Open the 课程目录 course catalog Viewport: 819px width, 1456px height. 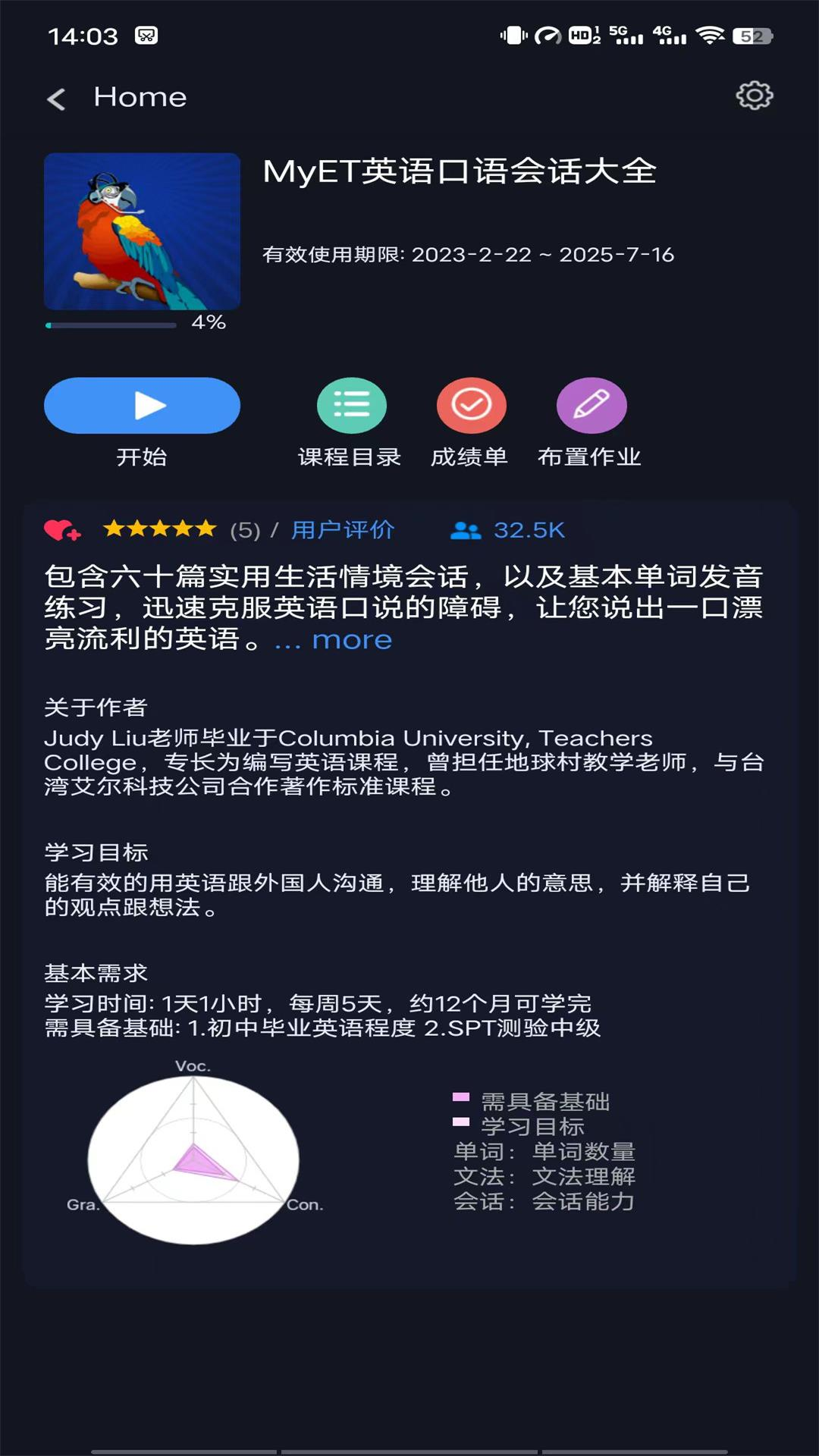(x=351, y=406)
